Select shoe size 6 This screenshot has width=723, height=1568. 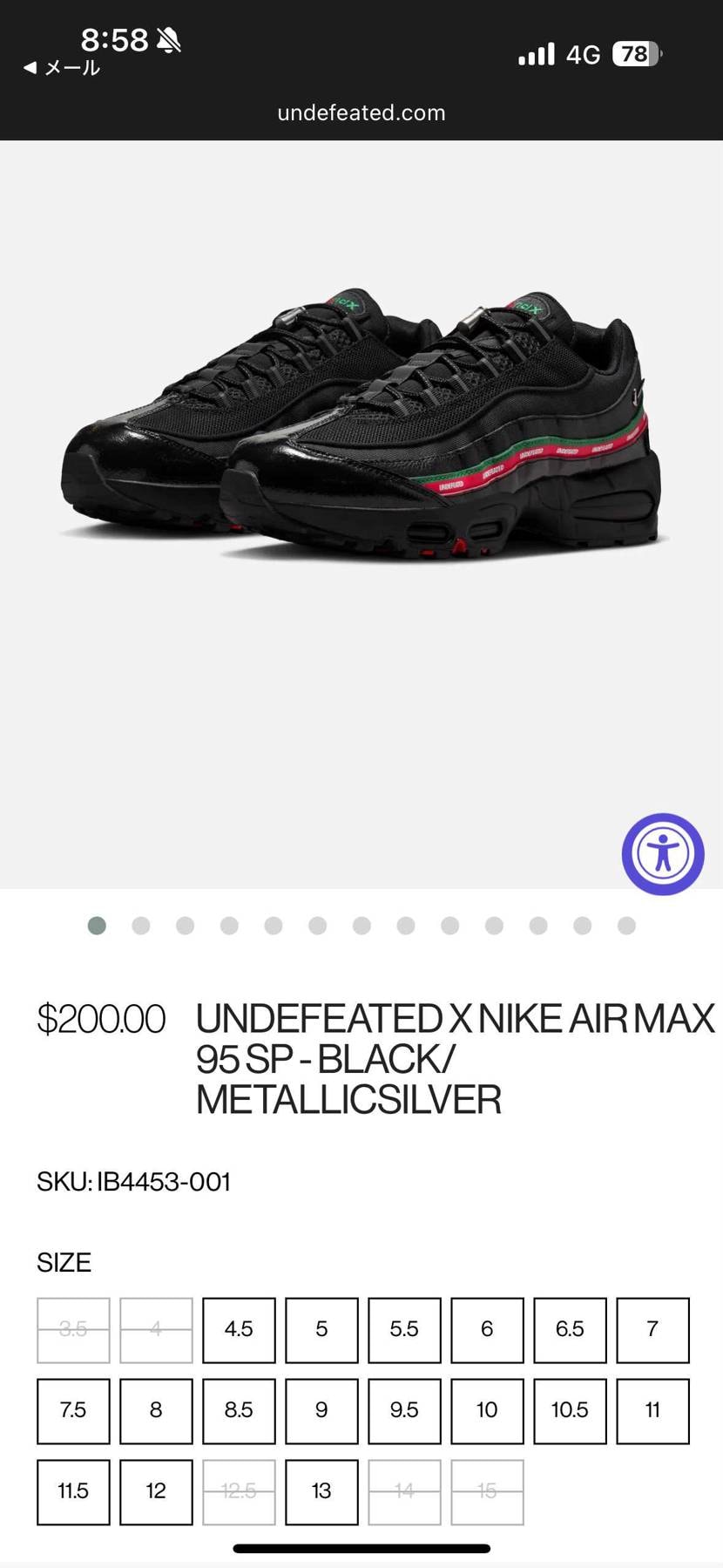[x=487, y=1329]
